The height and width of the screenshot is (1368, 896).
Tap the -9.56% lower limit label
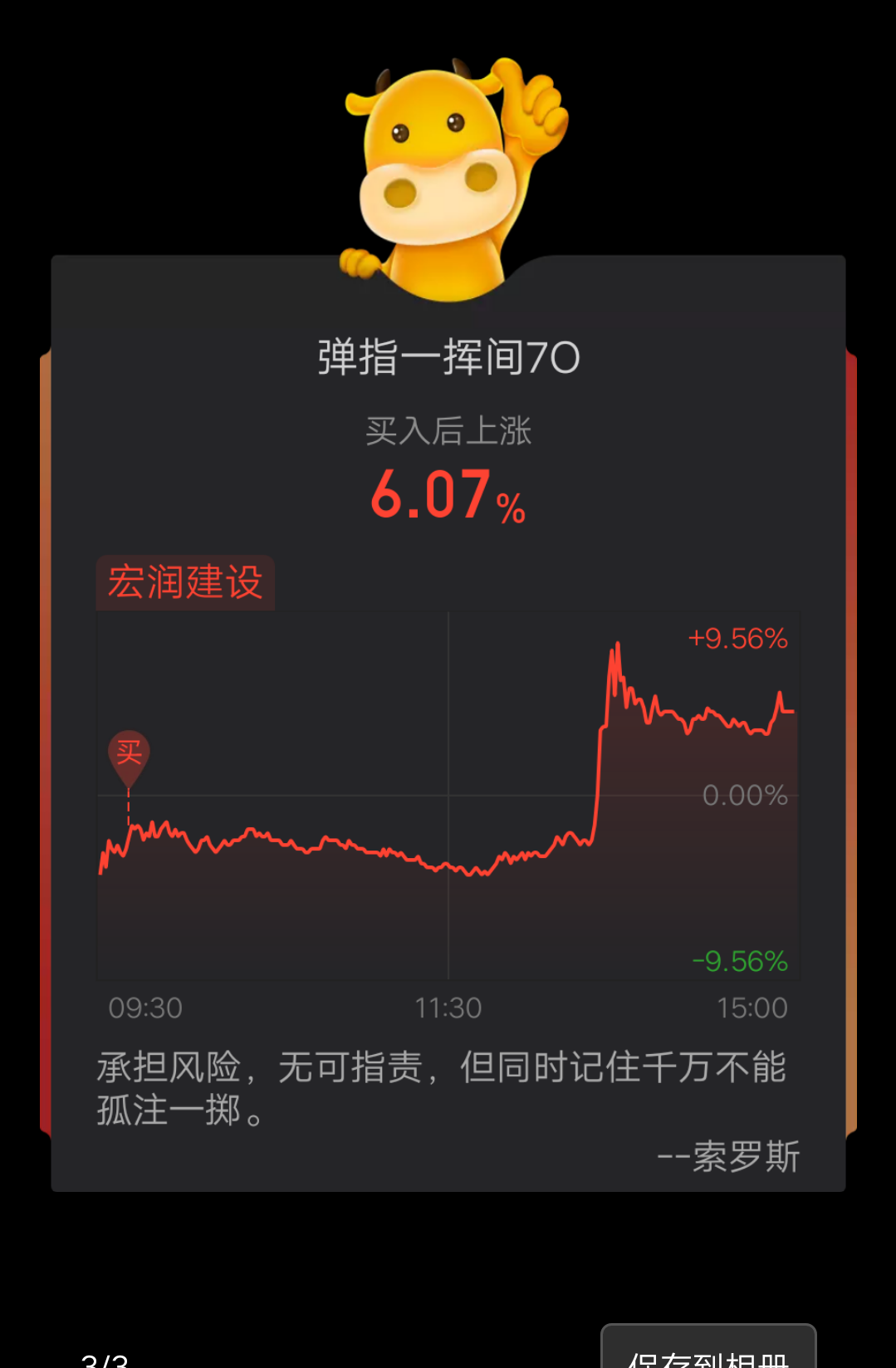pos(738,961)
